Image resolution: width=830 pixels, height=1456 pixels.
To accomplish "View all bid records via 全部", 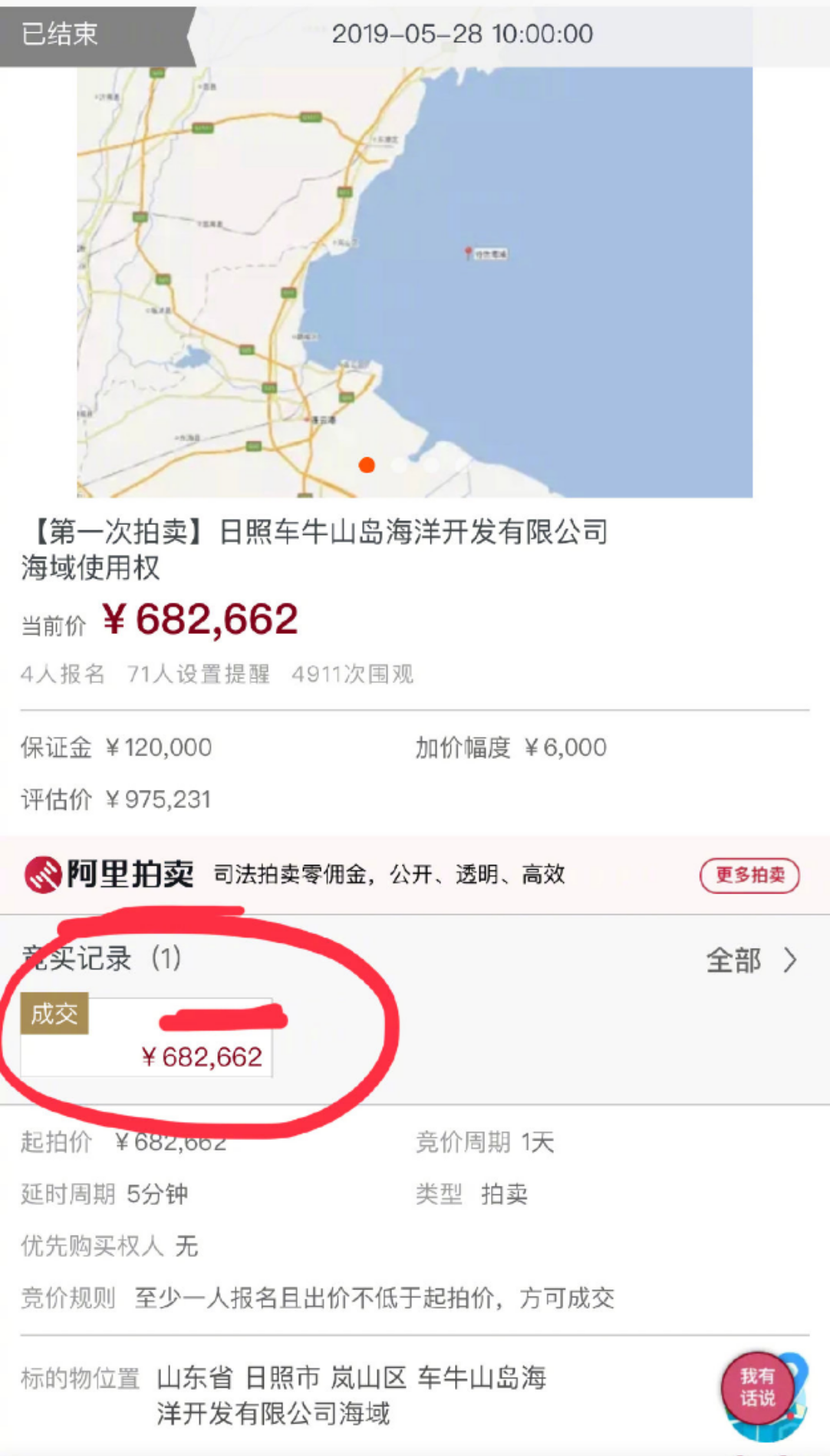I will (750, 960).
